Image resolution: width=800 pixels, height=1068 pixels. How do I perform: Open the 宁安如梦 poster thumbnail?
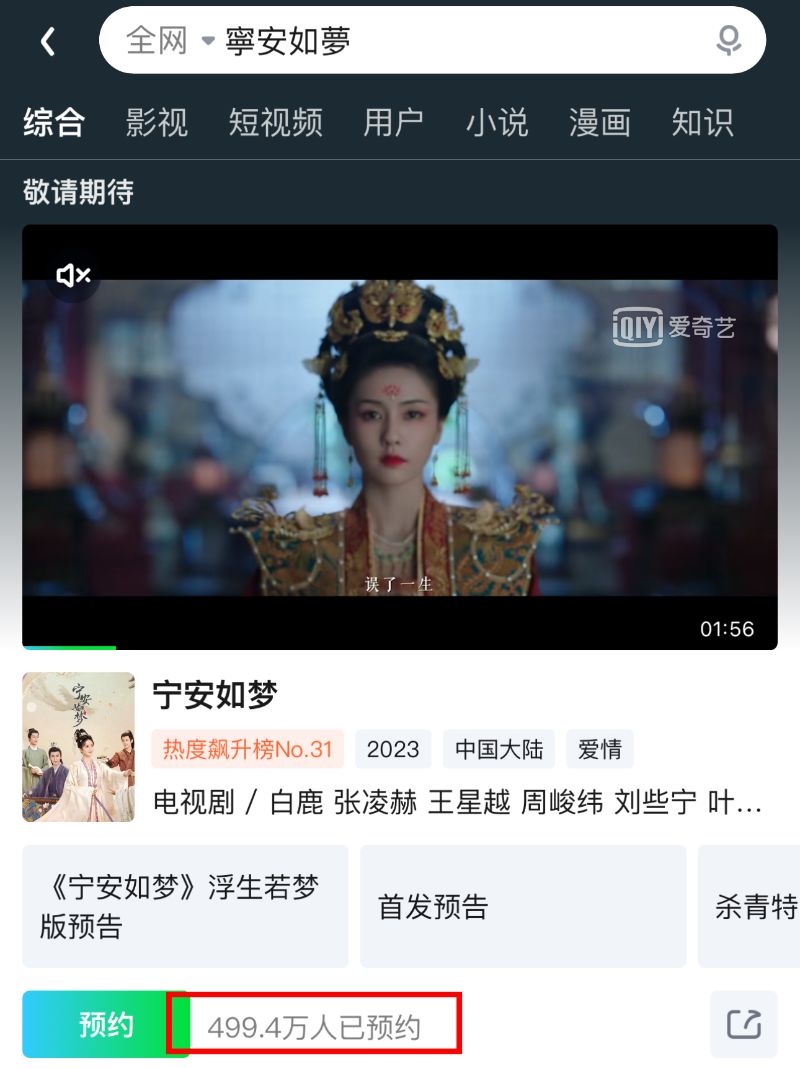coord(78,747)
